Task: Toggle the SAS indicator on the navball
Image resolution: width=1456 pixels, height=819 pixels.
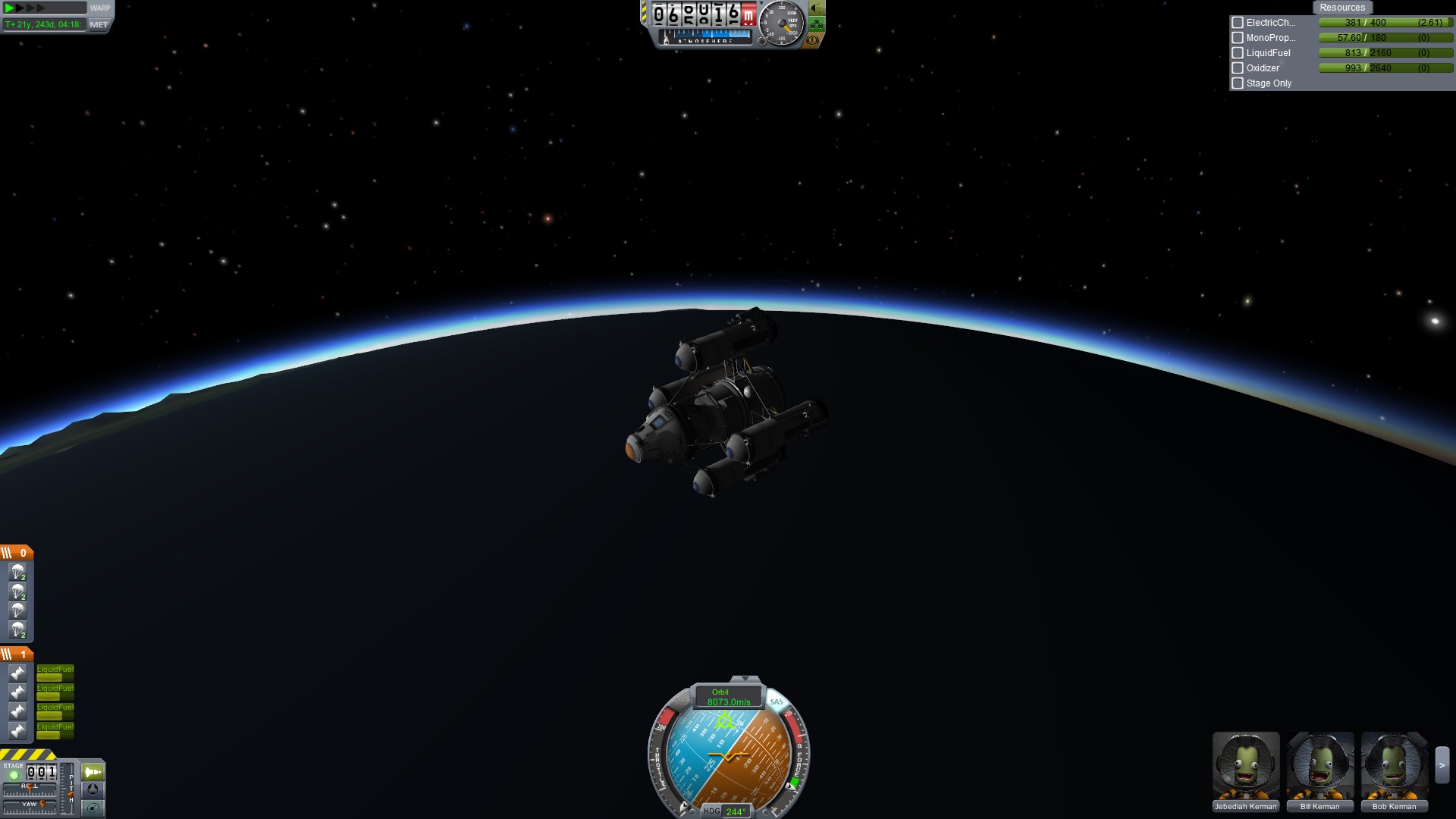Action: 777,701
